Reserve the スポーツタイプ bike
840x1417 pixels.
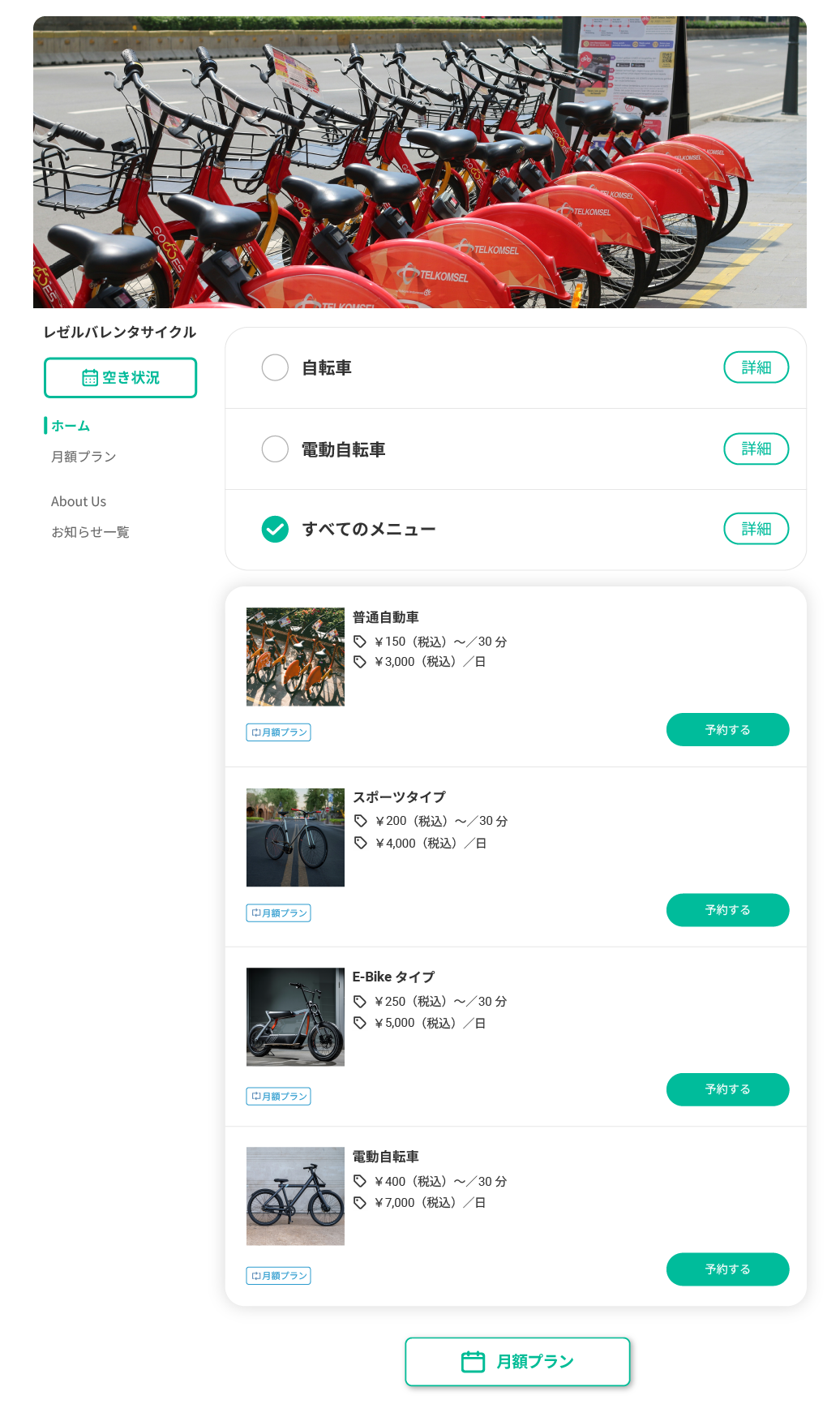[727, 910]
